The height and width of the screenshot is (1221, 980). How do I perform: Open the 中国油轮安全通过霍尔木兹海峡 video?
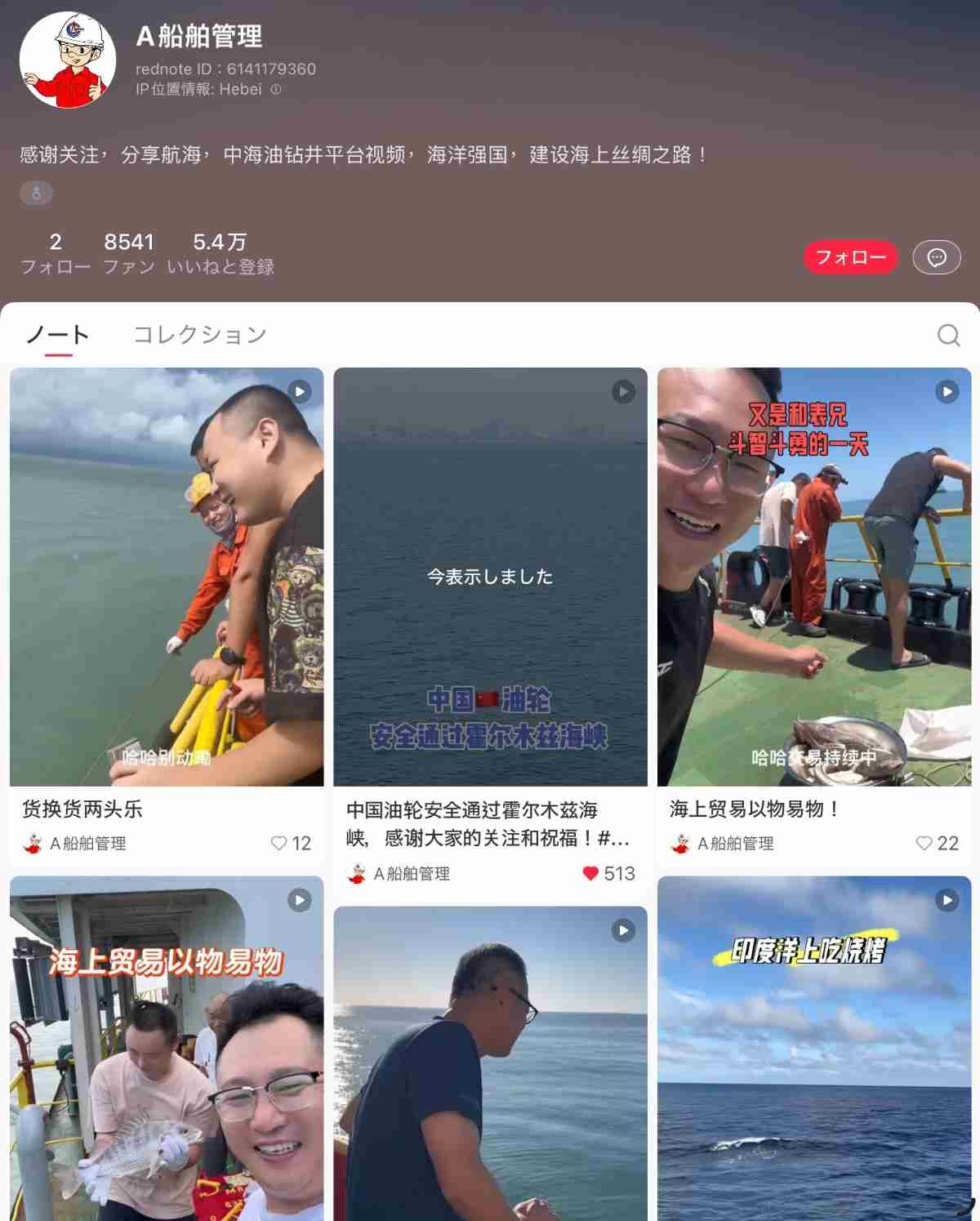[x=490, y=577]
